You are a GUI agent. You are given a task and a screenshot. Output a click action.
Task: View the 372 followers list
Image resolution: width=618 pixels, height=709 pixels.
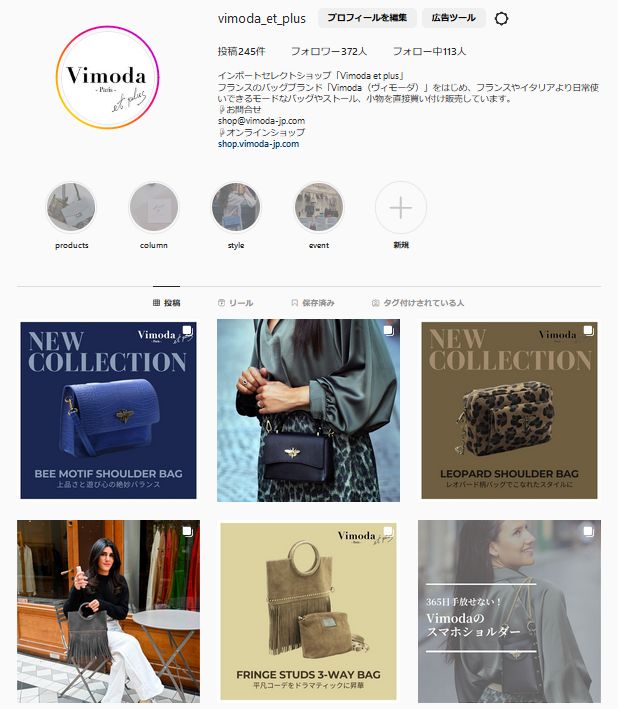(329, 51)
